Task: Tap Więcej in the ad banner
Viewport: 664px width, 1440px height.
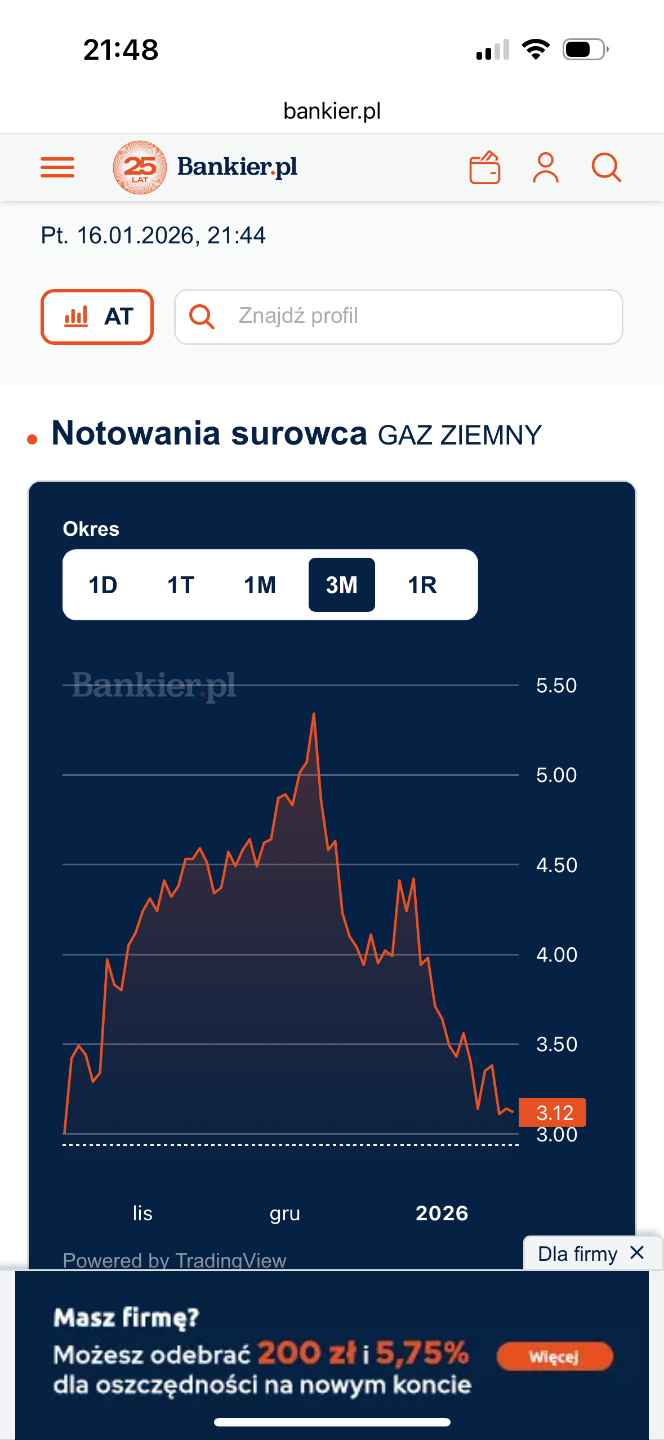Action: 554,1357
